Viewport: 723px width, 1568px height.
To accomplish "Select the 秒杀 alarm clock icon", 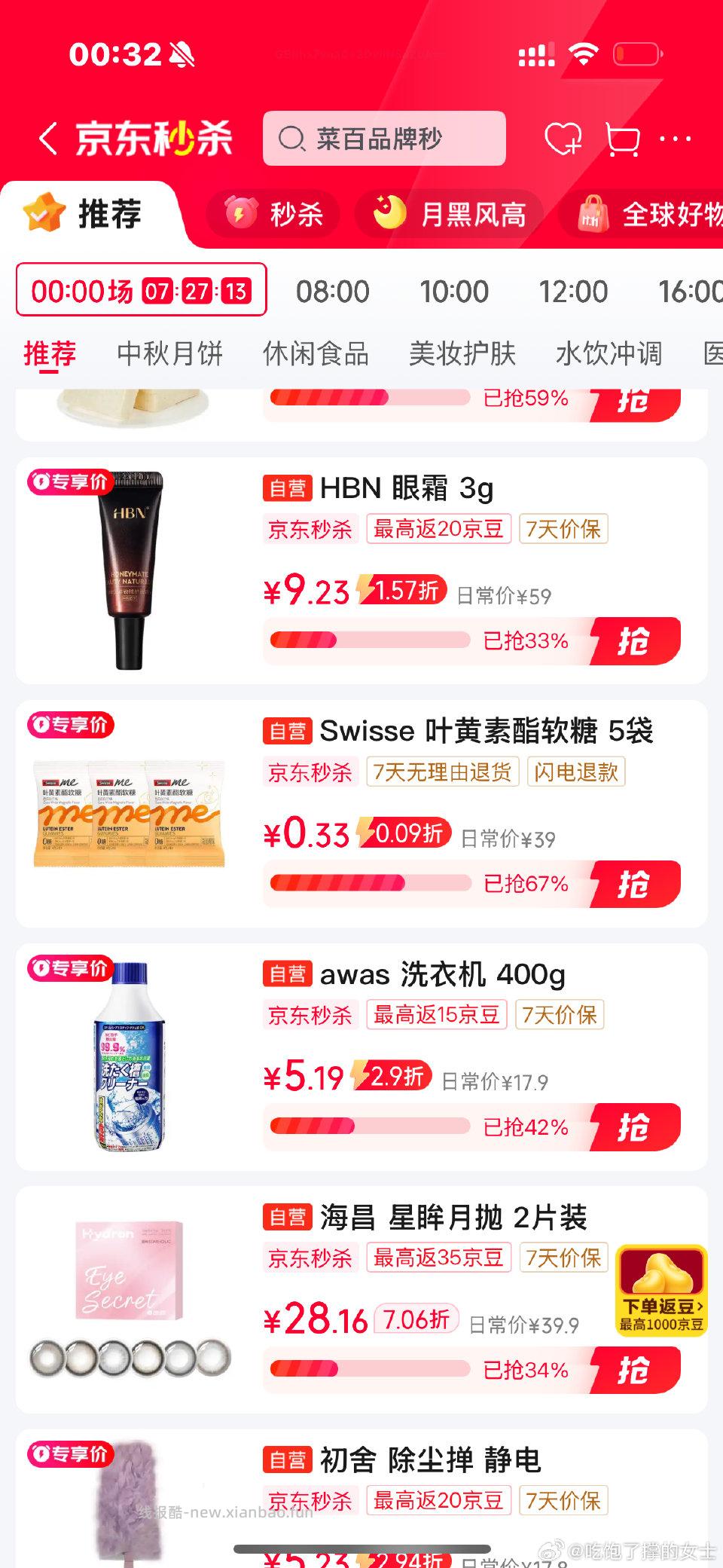I will [241, 213].
